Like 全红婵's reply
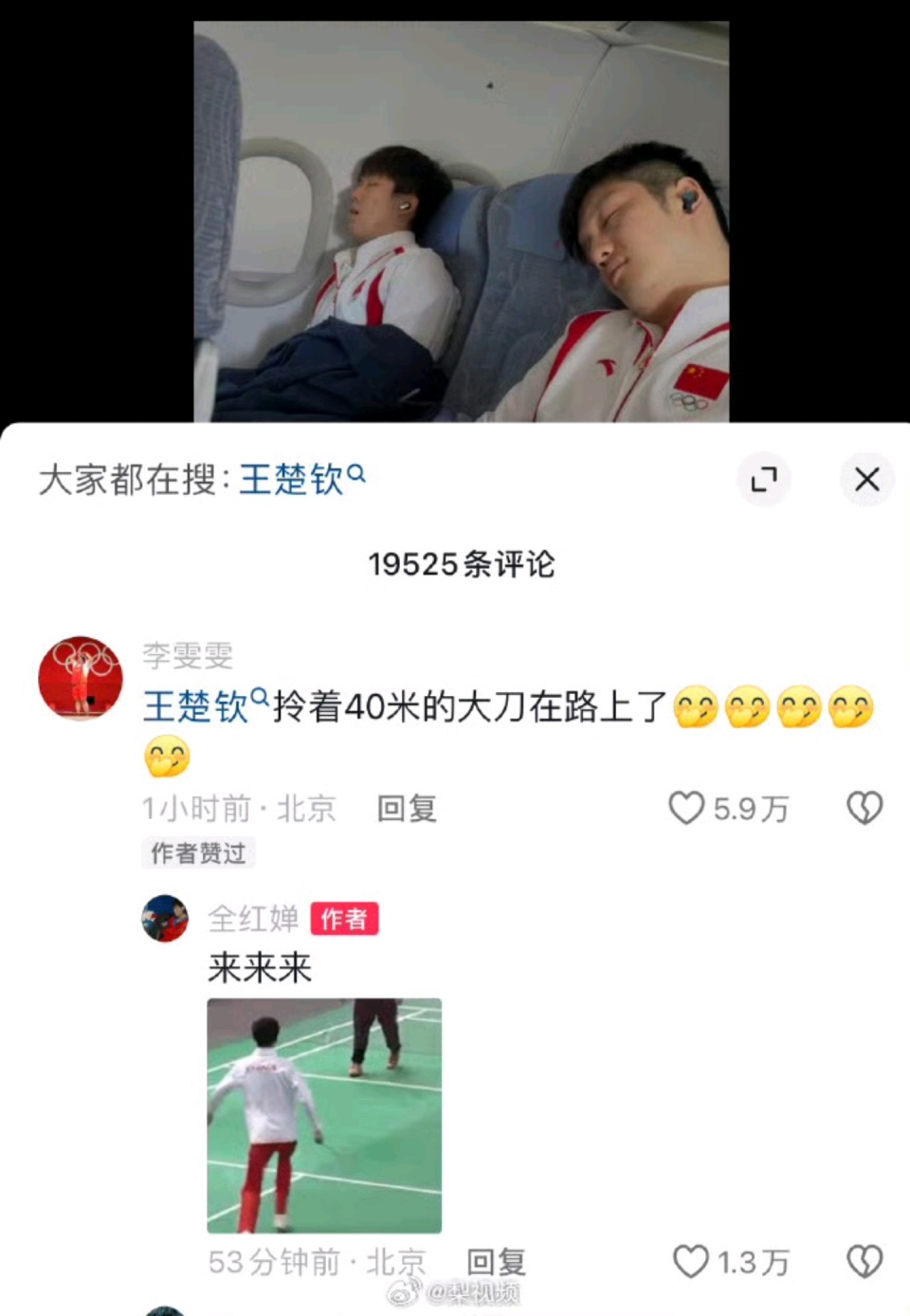910x1316 pixels. pyautogui.click(x=691, y=1262)
